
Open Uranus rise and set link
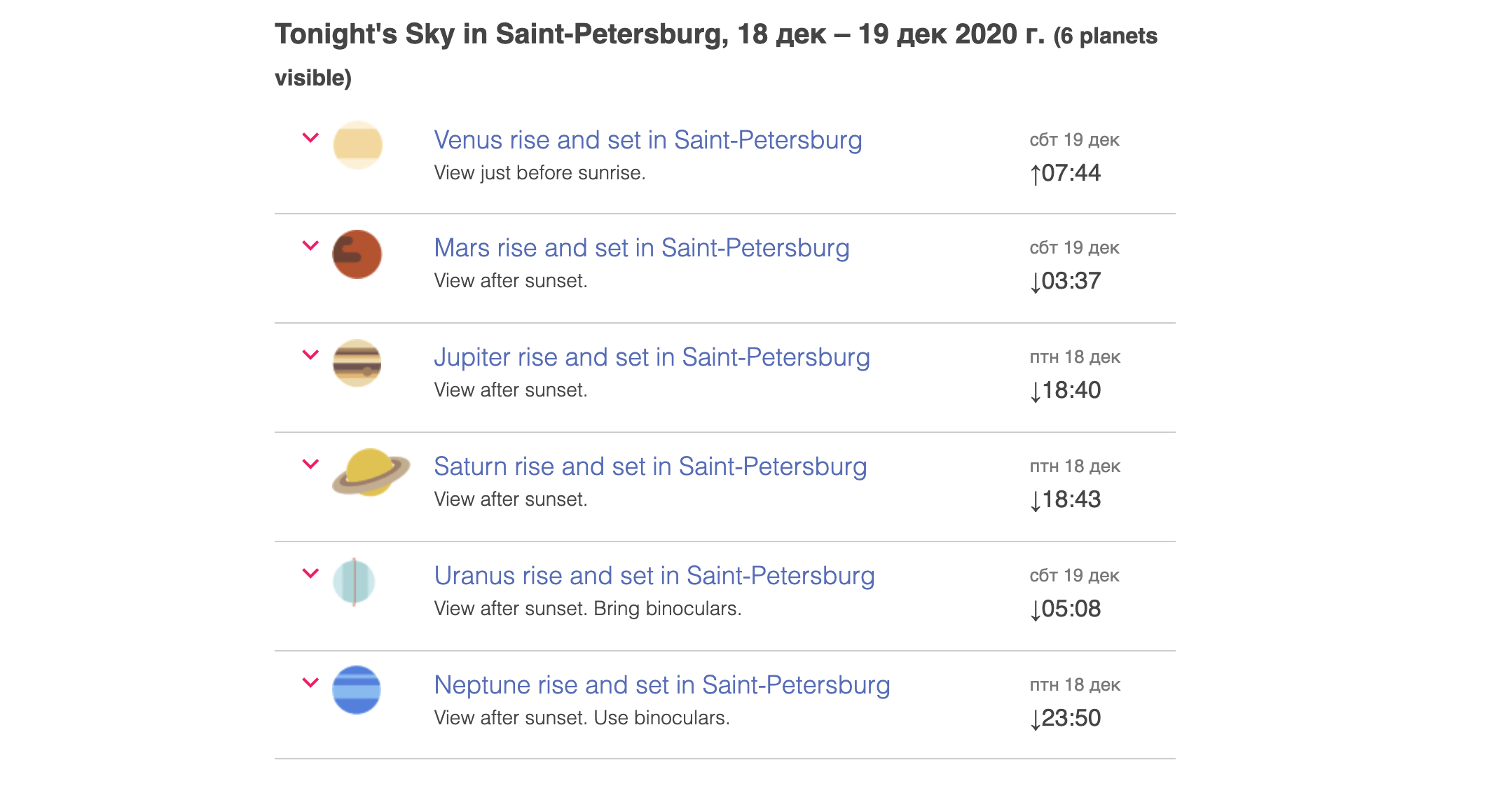click(654, 576)
